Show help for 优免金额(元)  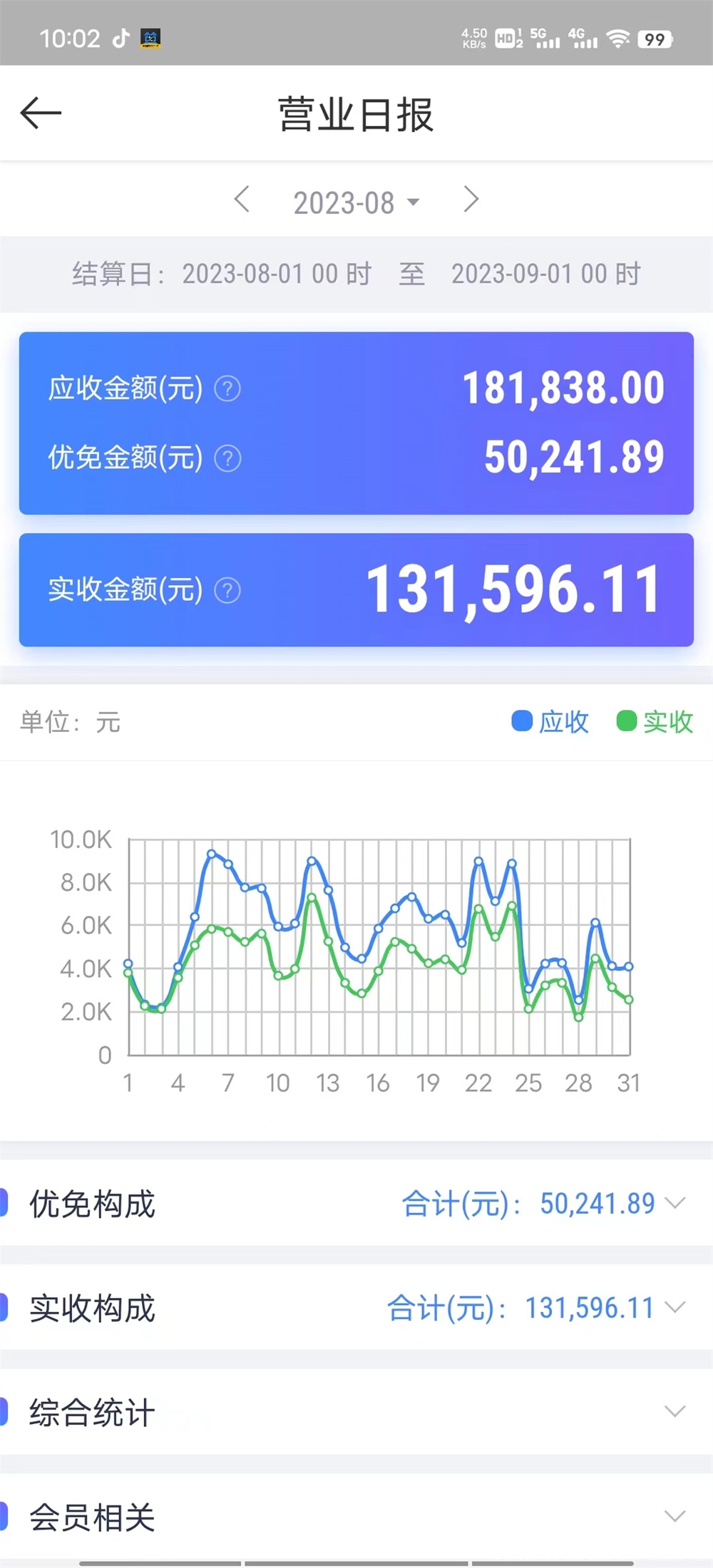coord(227,458)
